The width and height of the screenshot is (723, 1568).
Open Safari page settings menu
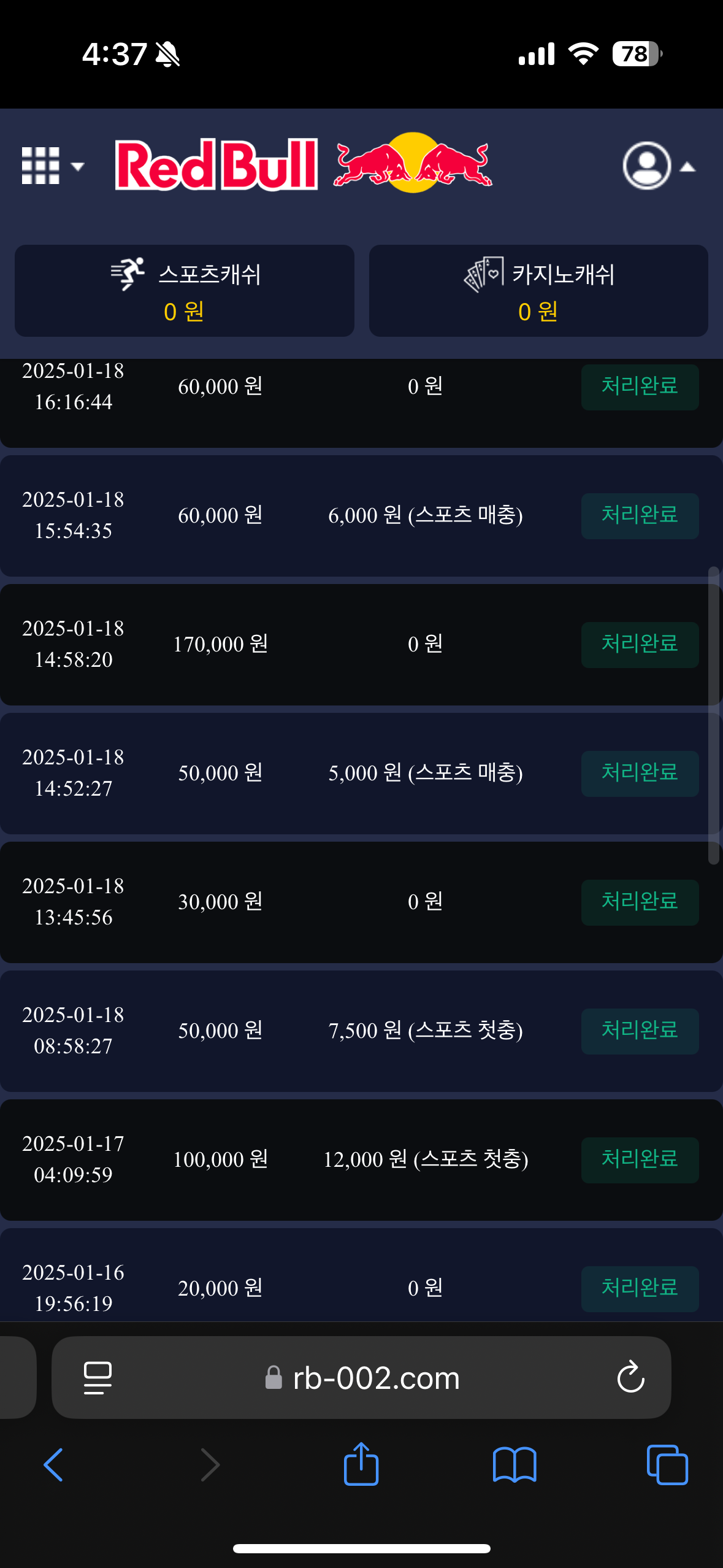98,1378
